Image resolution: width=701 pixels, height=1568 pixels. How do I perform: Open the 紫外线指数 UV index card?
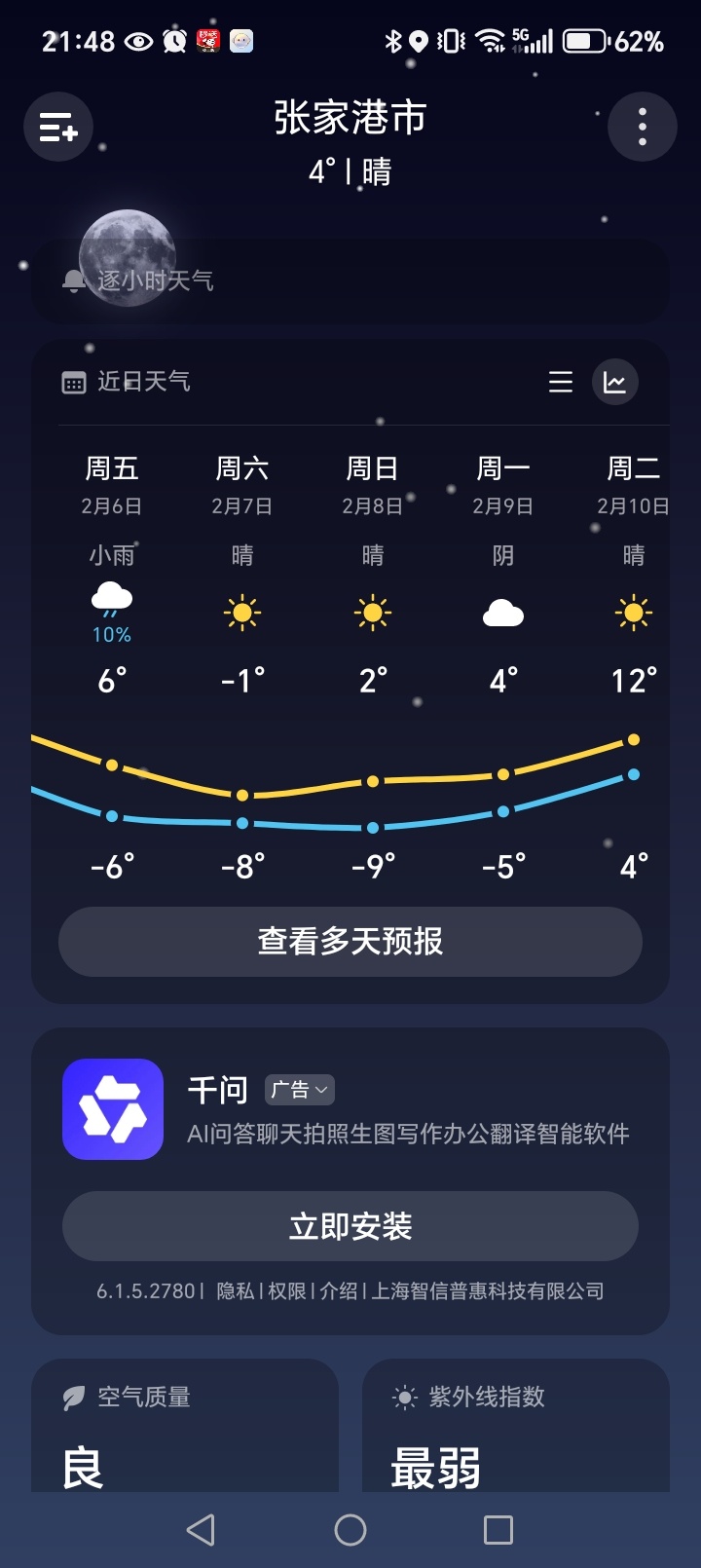(516, 1427)
